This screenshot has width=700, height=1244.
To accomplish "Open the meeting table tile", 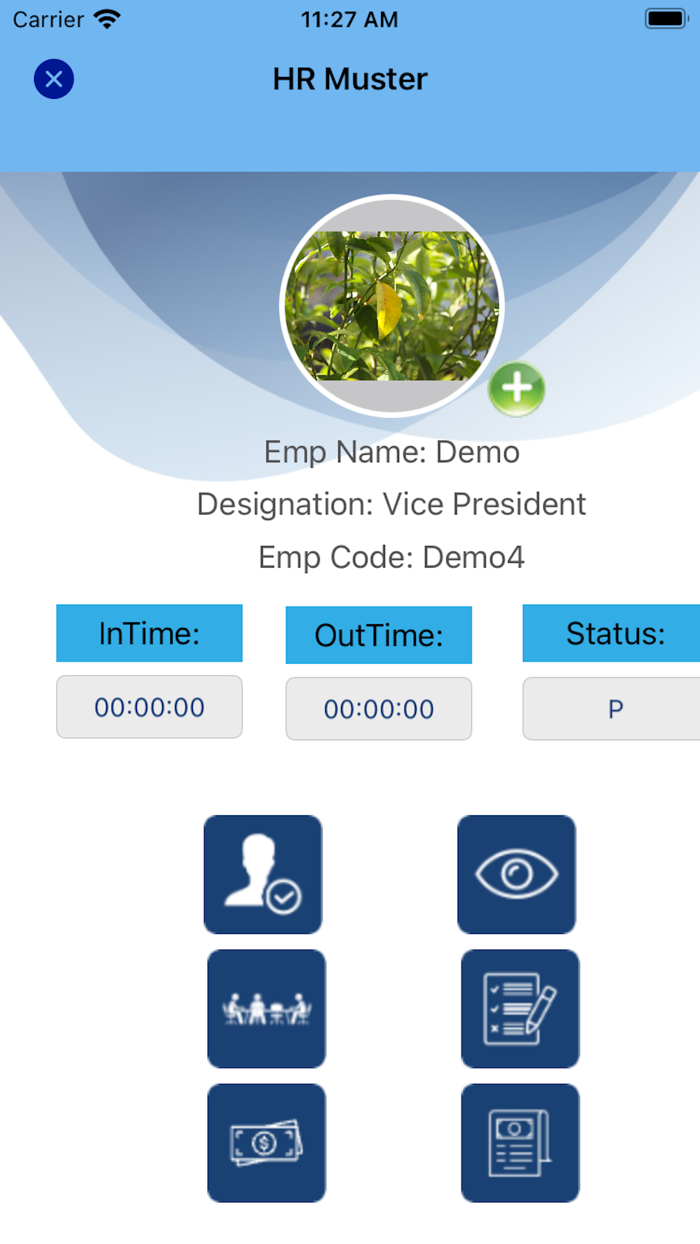I will pos(266,1009).
